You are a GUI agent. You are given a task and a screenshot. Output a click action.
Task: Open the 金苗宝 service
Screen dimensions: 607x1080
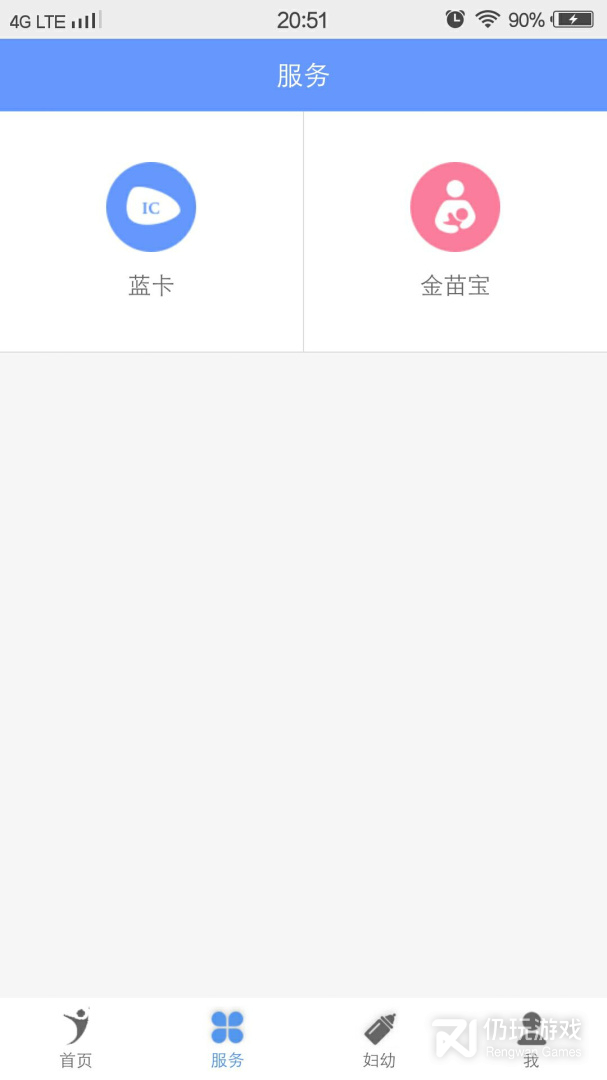(455, 230)
